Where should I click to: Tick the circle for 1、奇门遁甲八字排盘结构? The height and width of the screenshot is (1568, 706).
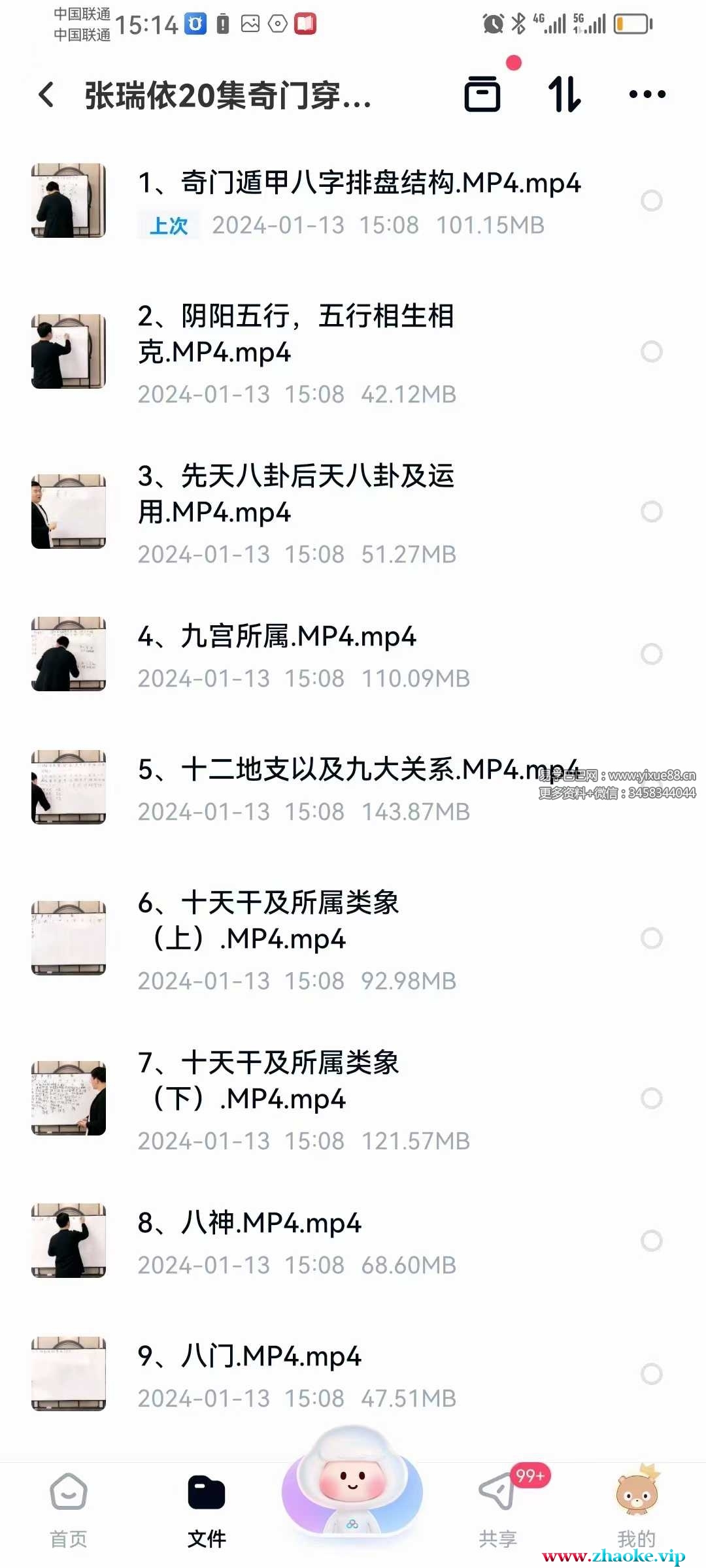(x=651, y=201)
